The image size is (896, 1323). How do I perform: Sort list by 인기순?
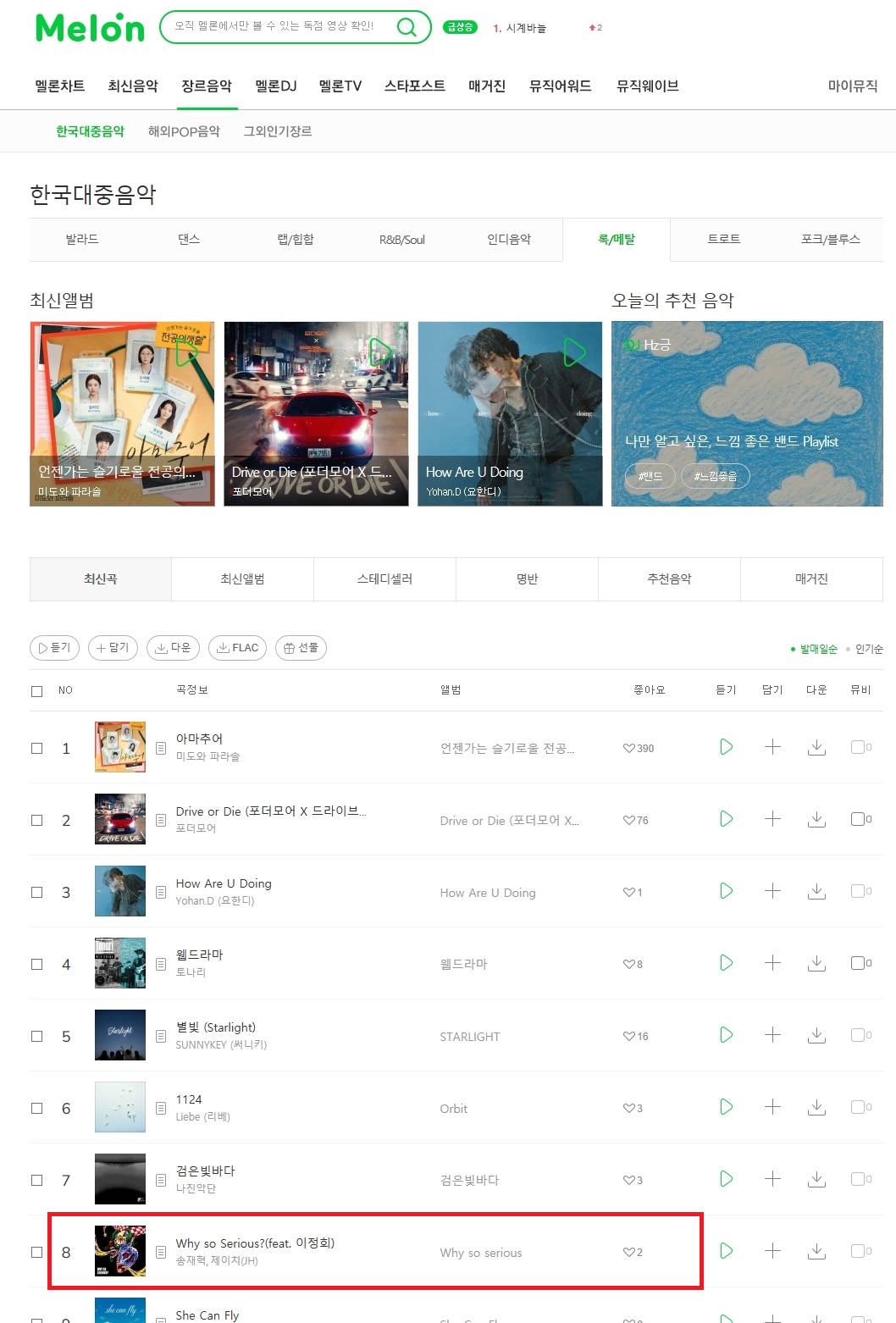(868, 649)
